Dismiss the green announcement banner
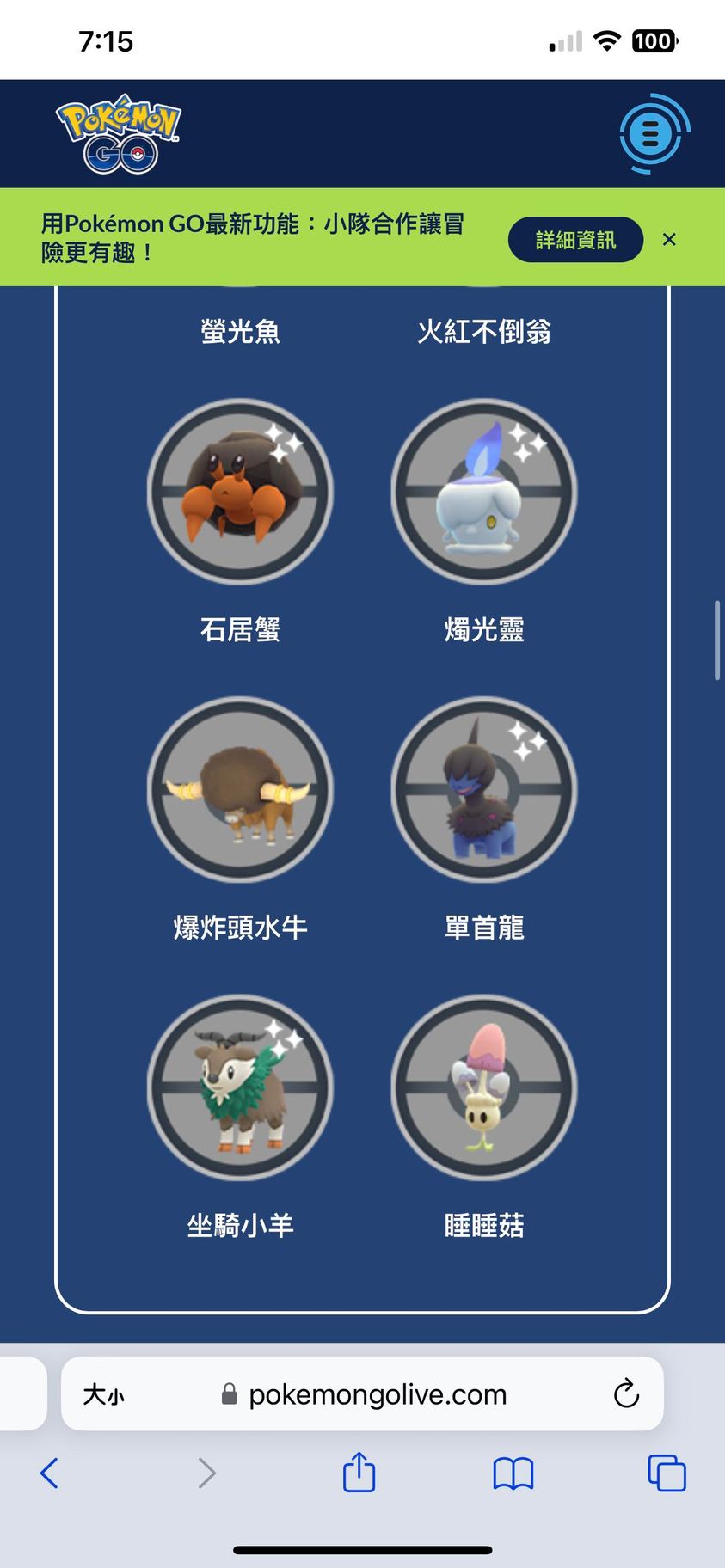 pos(669,240)
